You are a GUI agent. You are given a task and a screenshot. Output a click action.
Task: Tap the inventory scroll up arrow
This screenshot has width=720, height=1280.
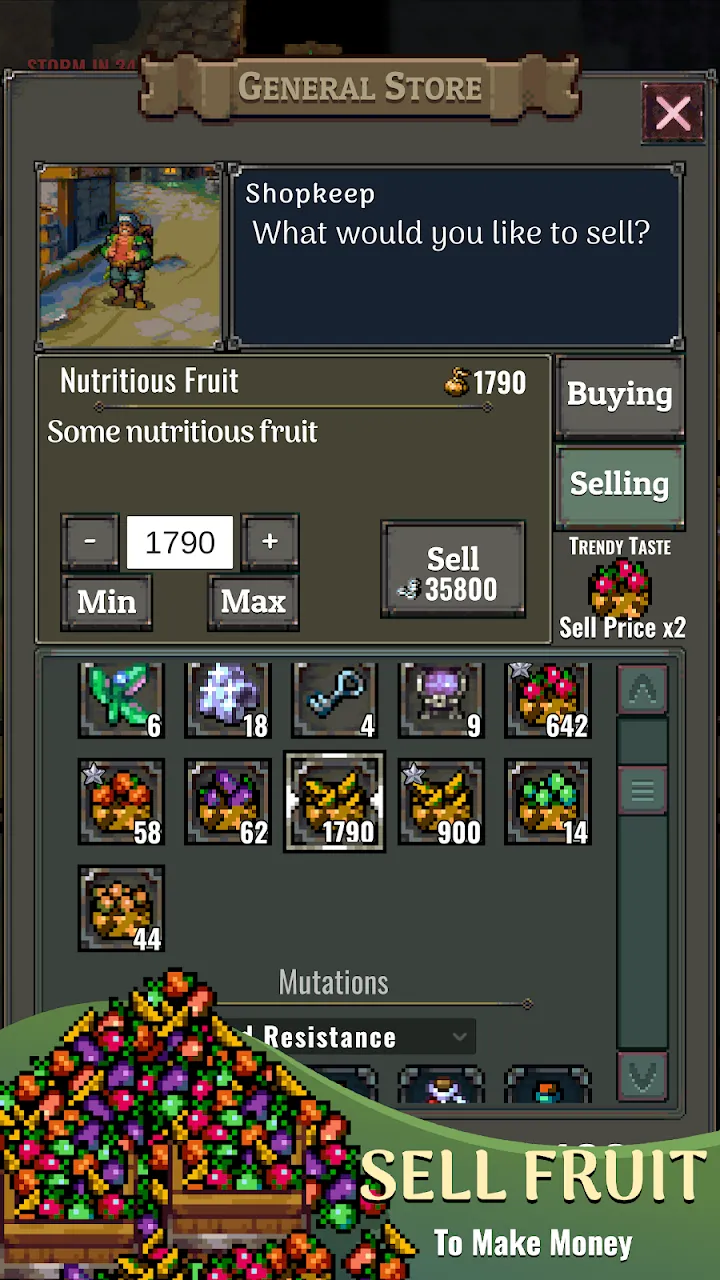pos(643,690)
